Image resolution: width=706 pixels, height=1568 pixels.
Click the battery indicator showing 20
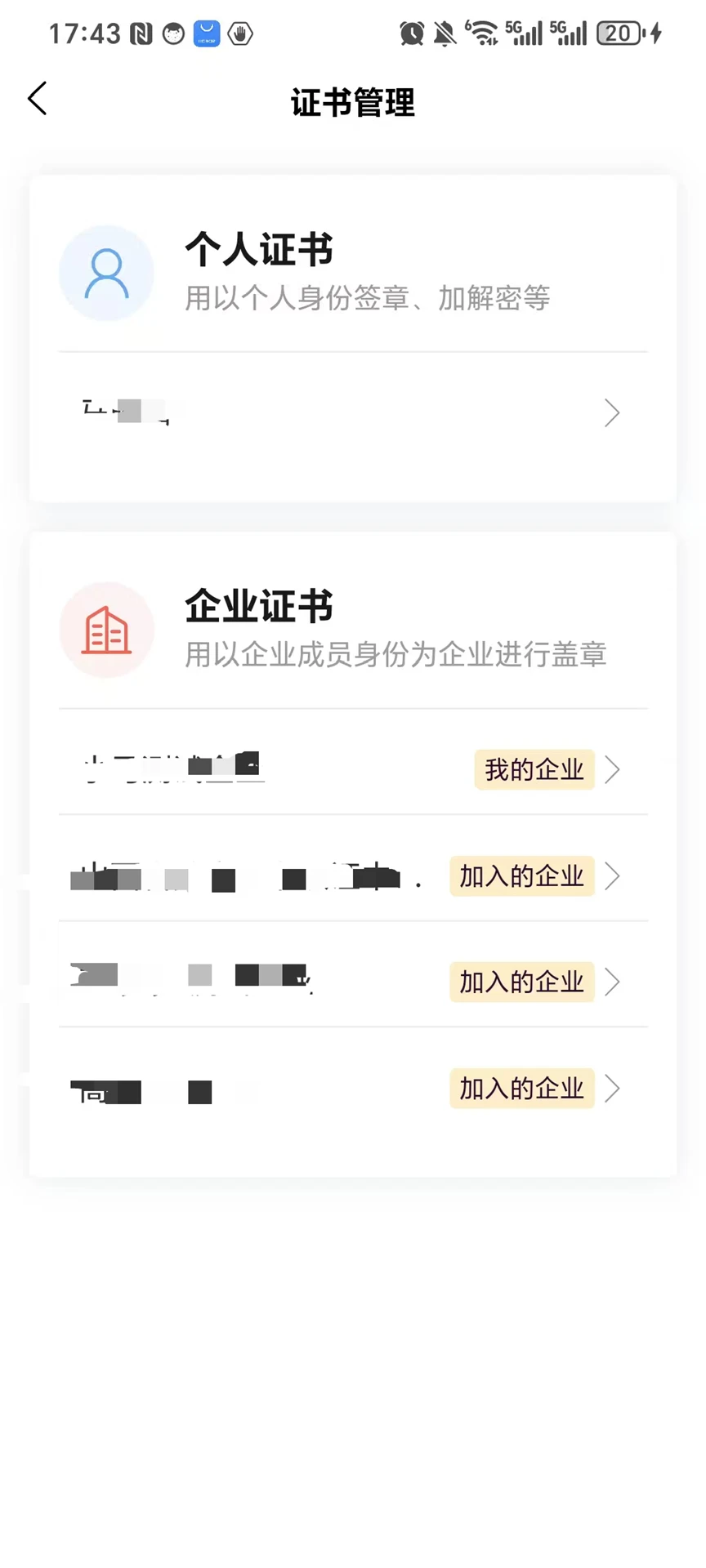click(x=621, y=33)
